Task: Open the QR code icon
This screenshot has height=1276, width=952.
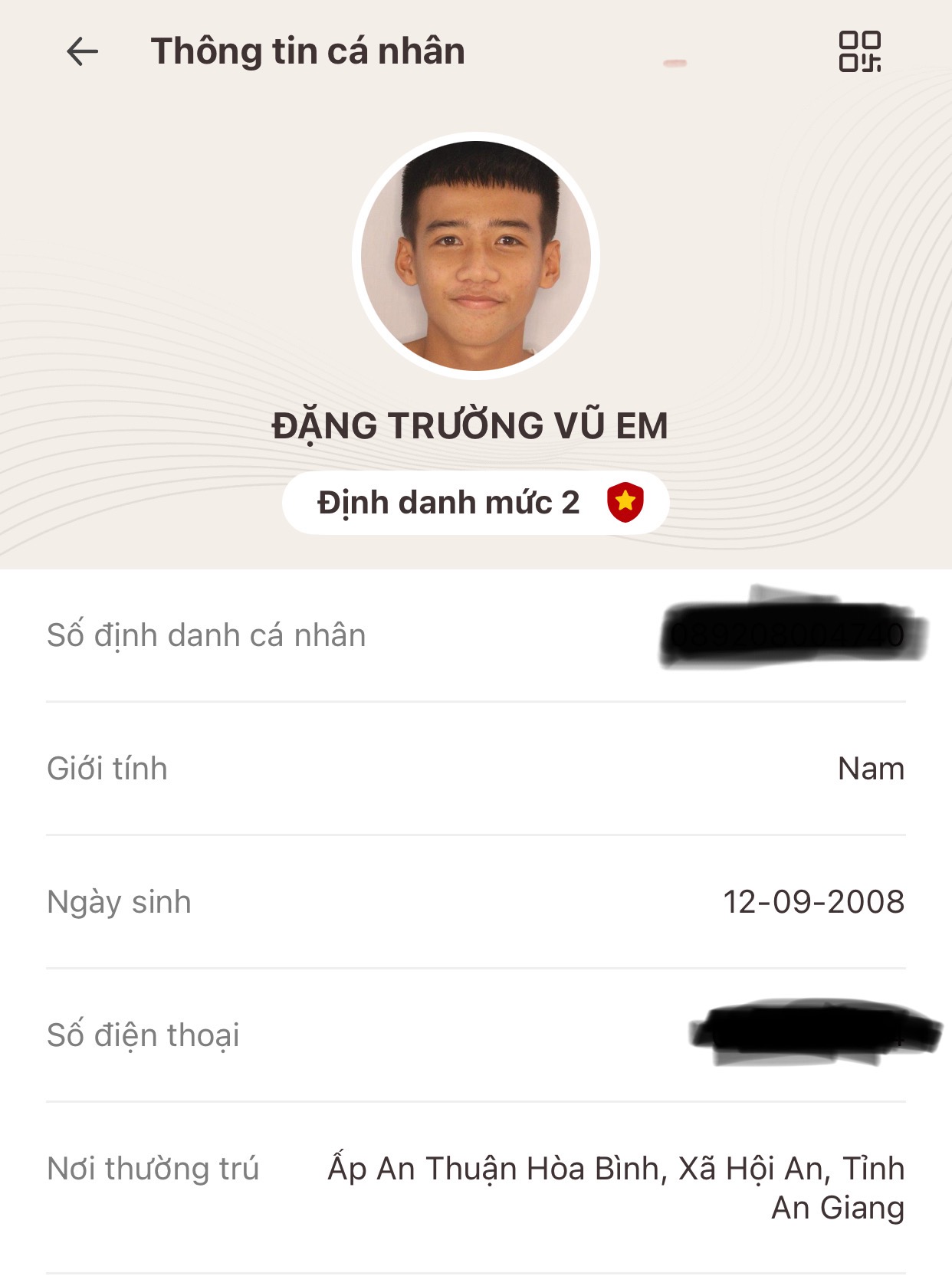Action: tap(859, 52)
